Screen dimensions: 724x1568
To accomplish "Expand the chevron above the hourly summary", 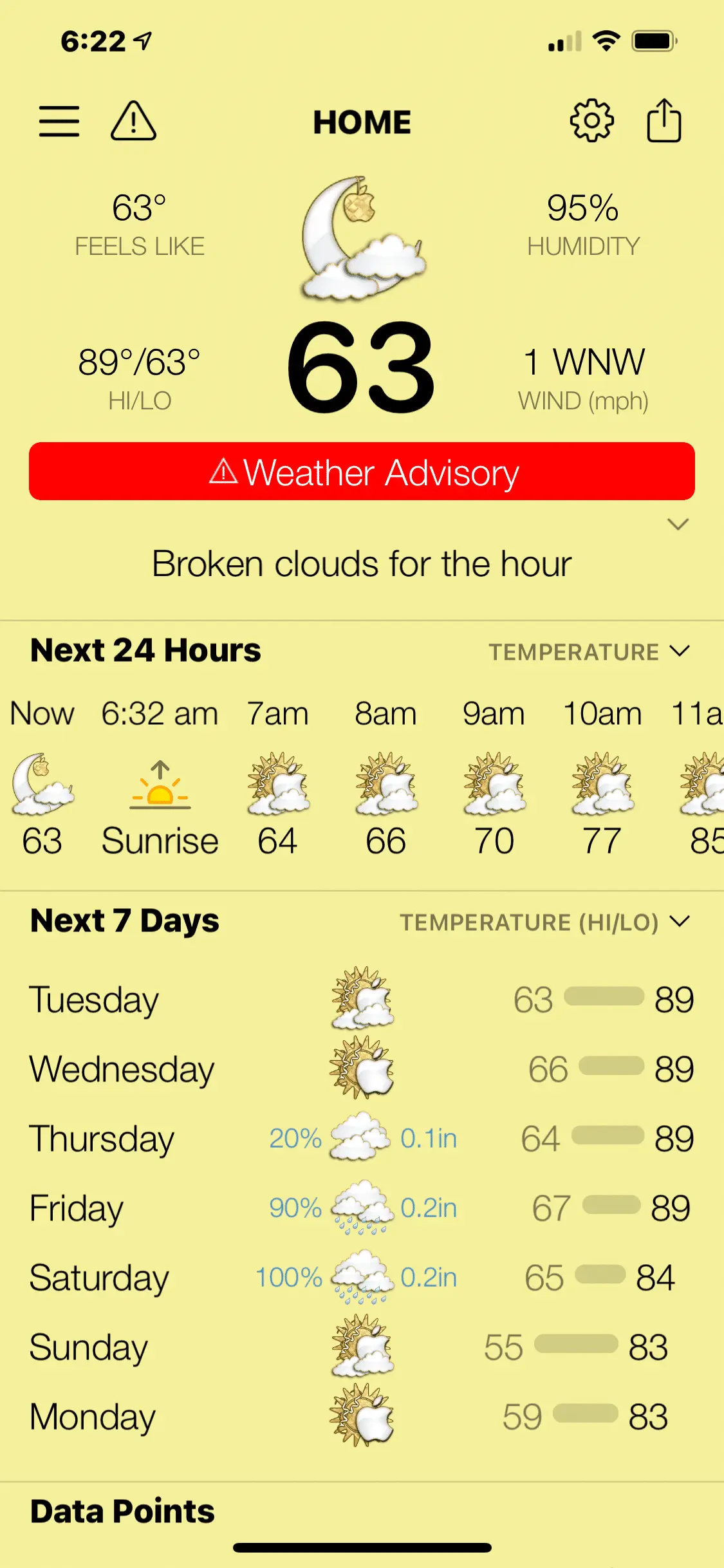I will coord(678,524).
